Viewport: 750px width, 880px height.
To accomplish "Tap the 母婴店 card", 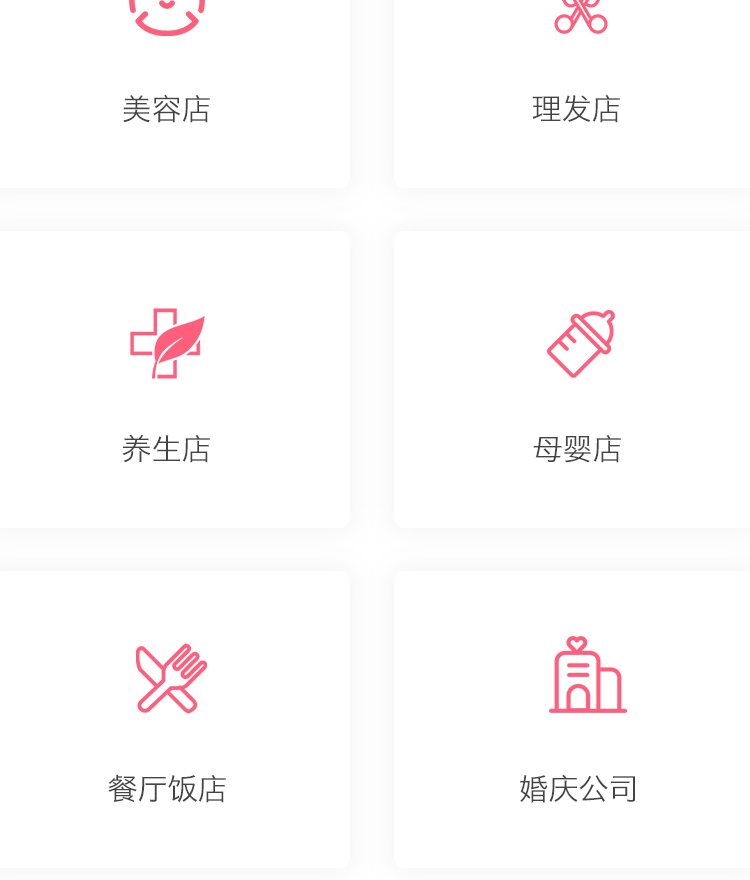I will coord(577,380).
